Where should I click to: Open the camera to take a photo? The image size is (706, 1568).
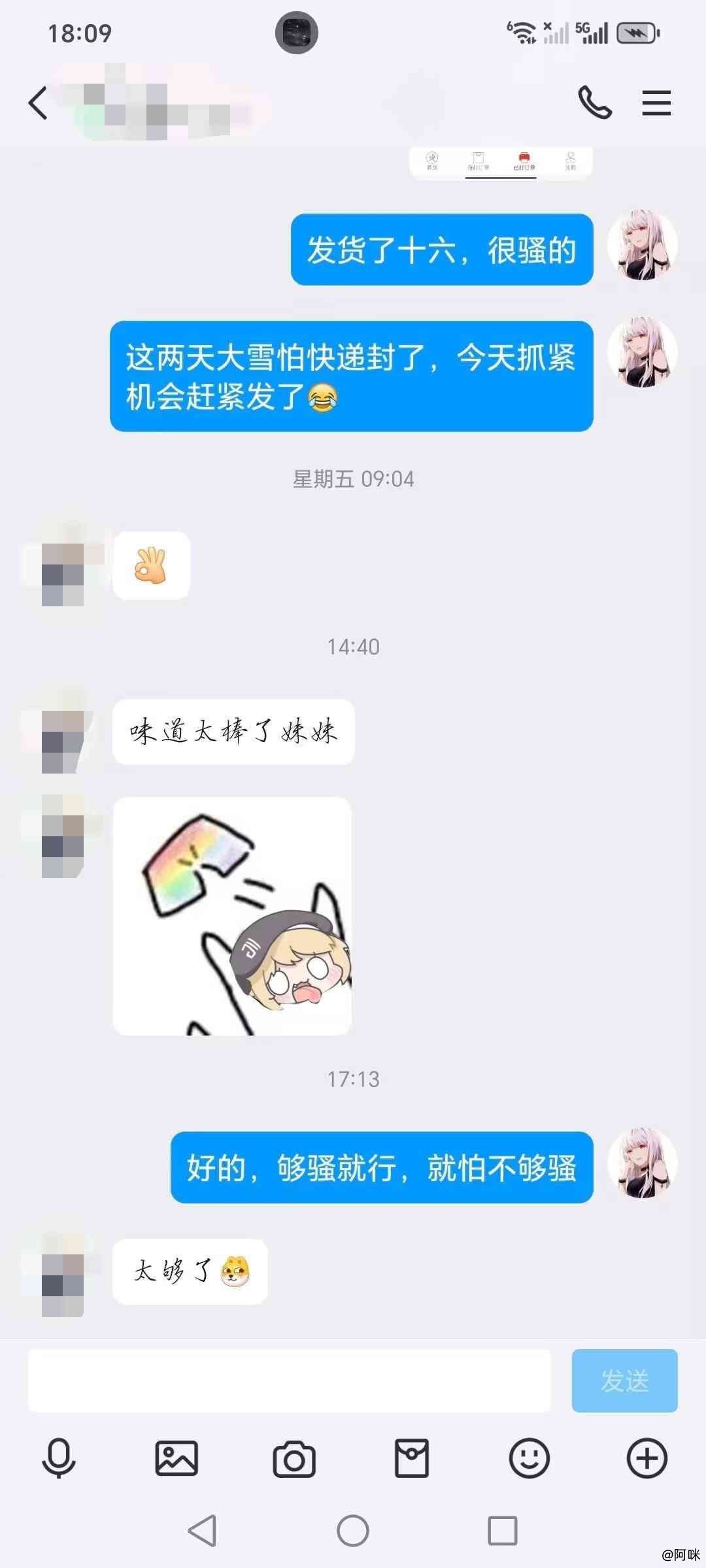294,1459
